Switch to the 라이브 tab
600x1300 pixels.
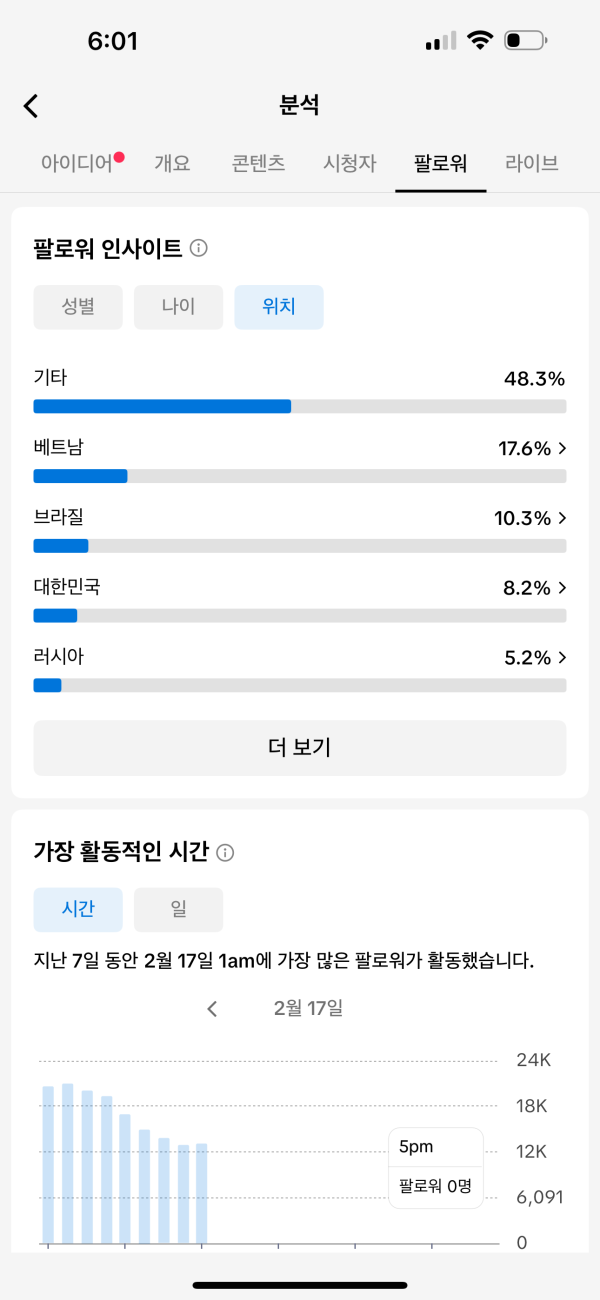(531, 163)
